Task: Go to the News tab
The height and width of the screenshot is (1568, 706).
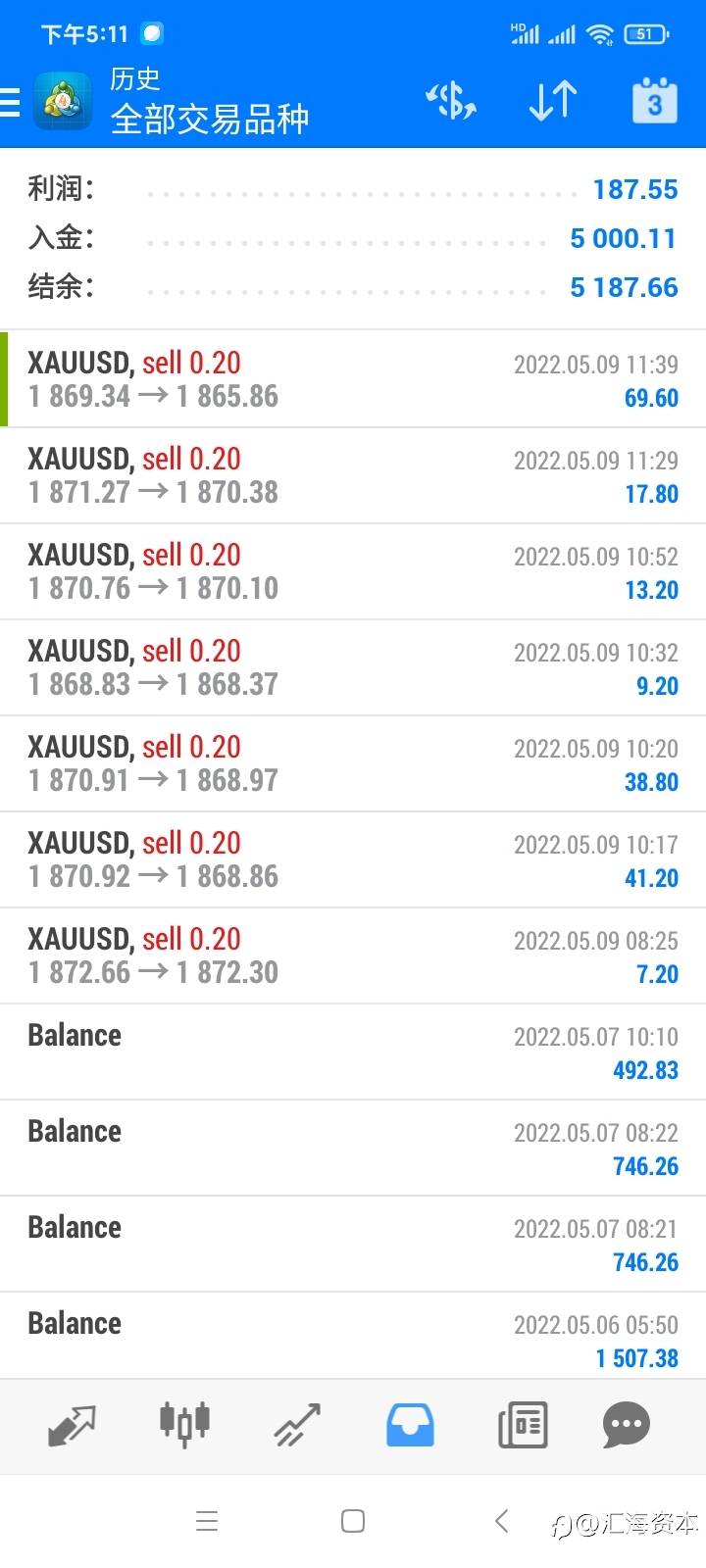Action: 523,1424
